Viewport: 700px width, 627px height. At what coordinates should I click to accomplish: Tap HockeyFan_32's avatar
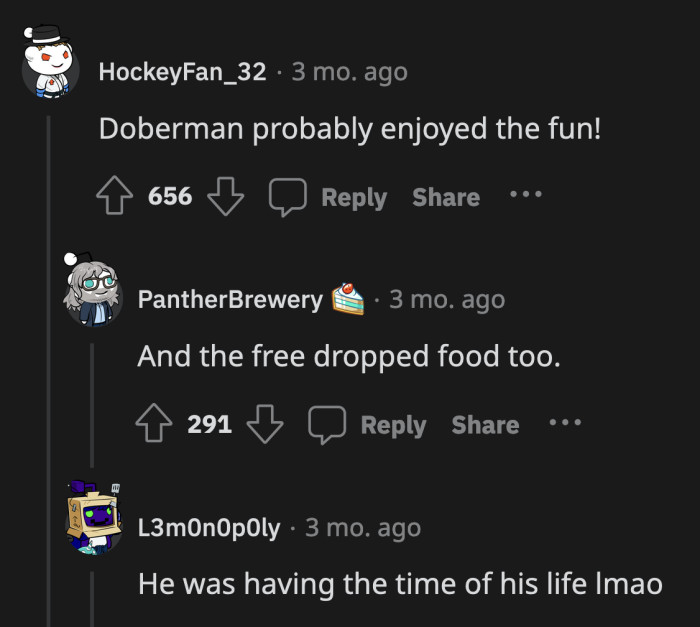pos(50,64)
